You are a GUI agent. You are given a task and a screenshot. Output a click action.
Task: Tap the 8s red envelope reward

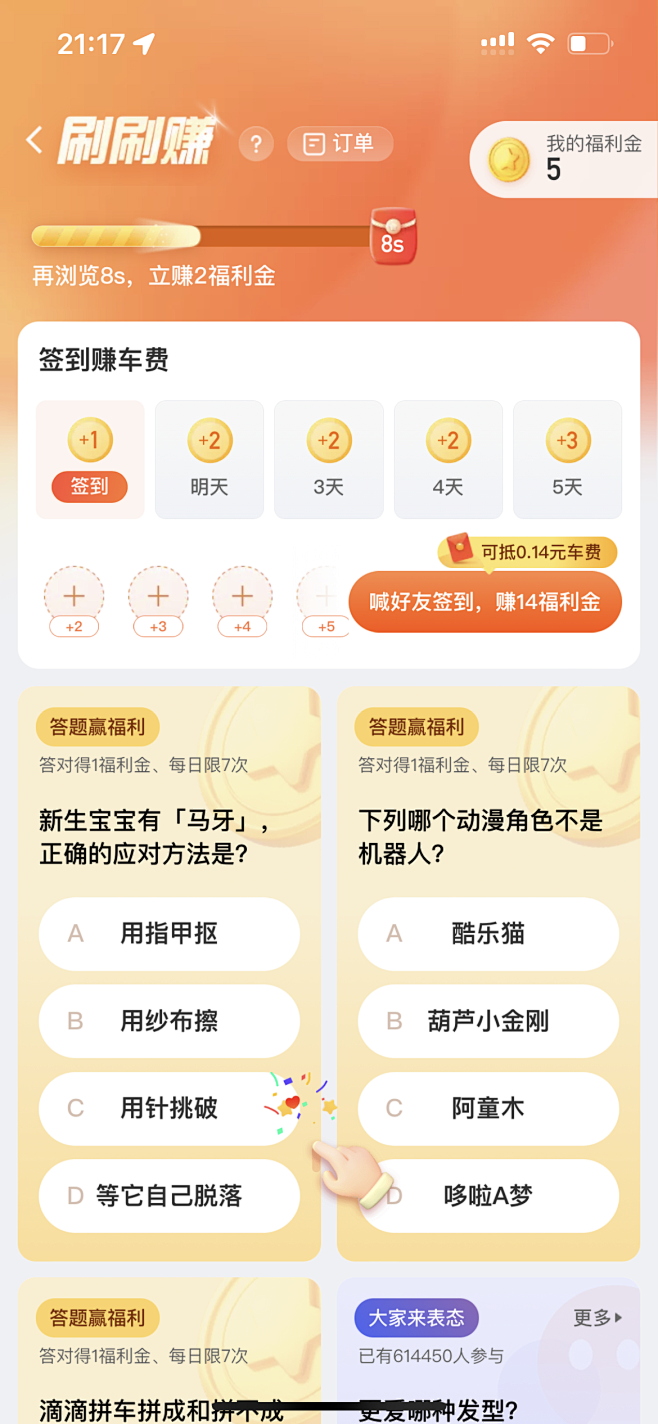point(393,237)
